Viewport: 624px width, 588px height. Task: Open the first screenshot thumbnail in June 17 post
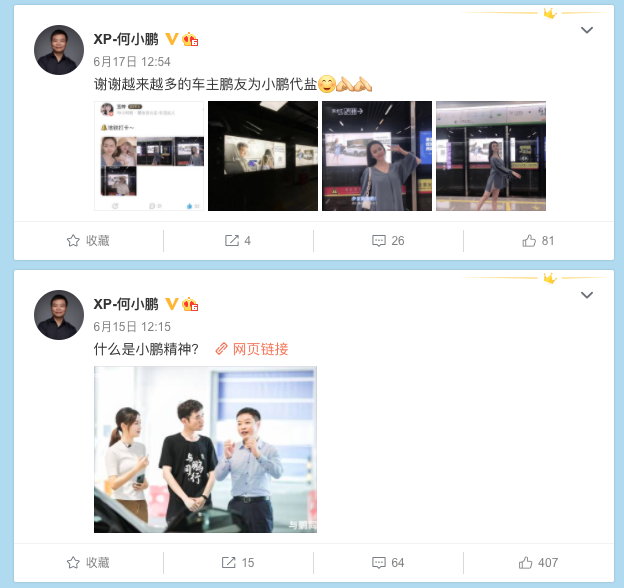coord(149,156)
